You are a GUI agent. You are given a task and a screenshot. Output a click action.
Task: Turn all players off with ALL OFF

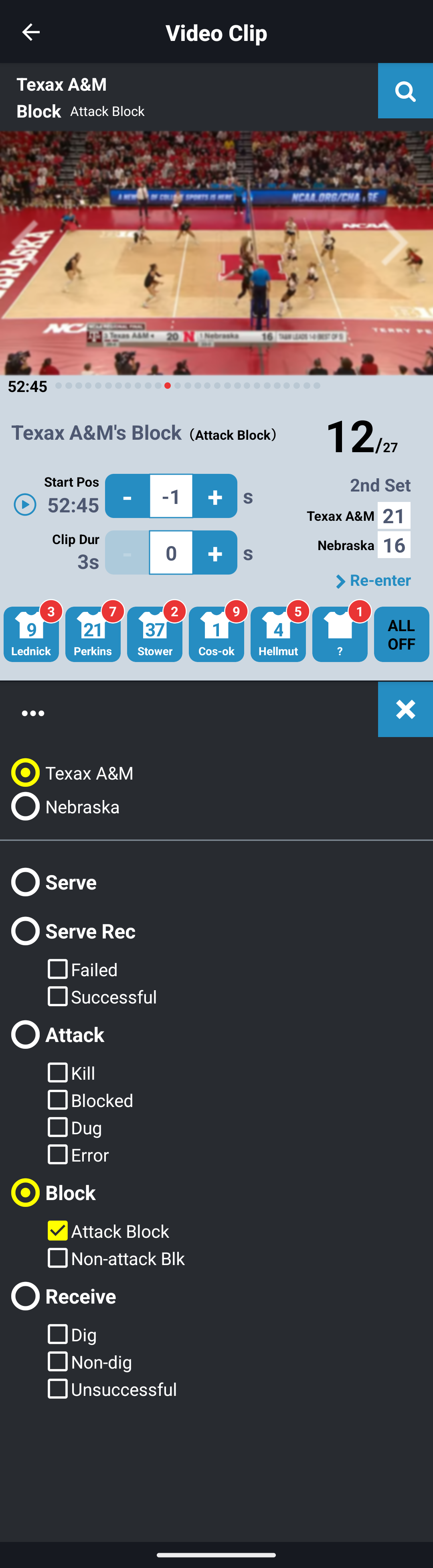401,634
